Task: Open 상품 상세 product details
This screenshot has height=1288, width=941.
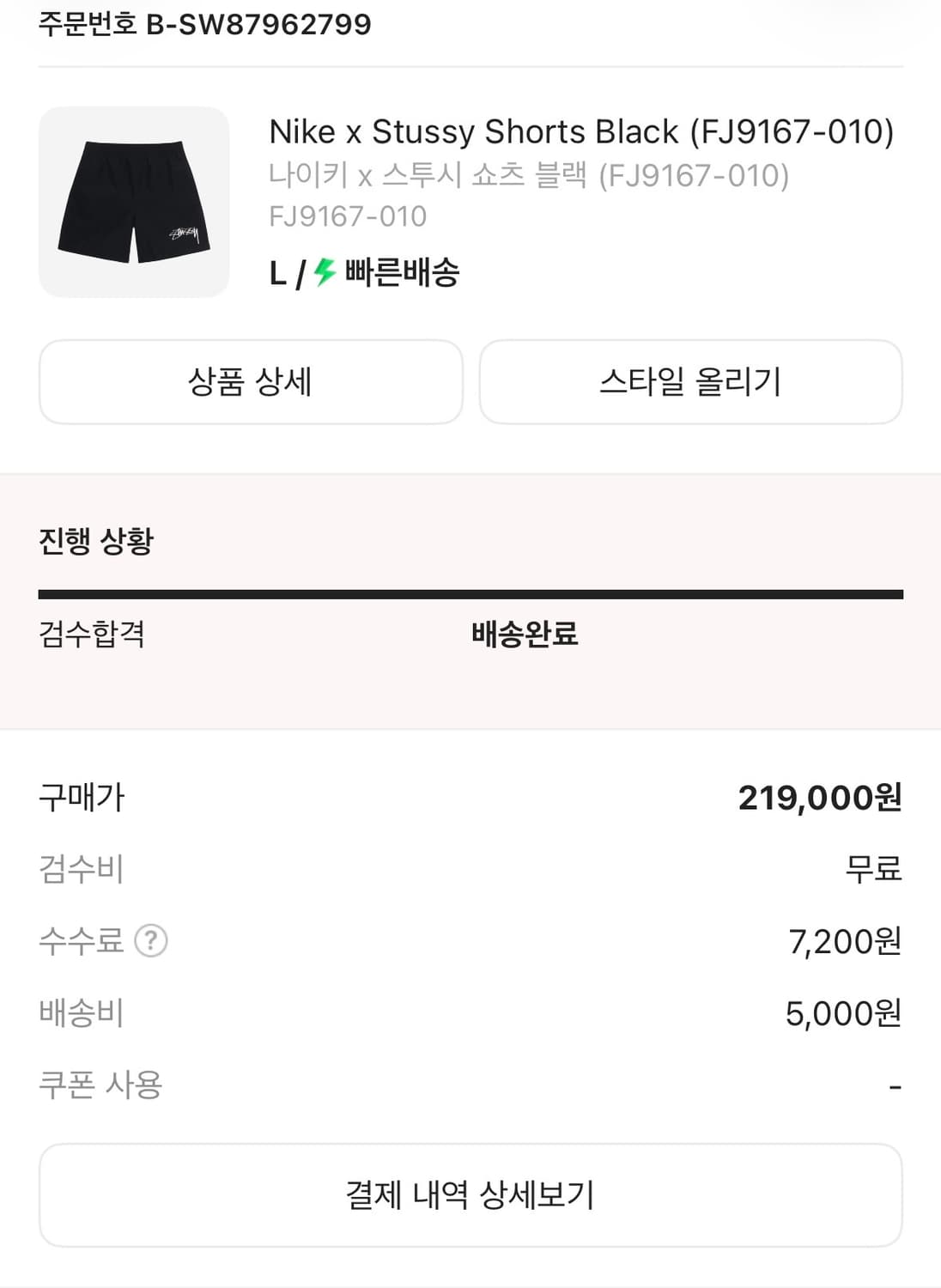Action: (x=250, y=382)
